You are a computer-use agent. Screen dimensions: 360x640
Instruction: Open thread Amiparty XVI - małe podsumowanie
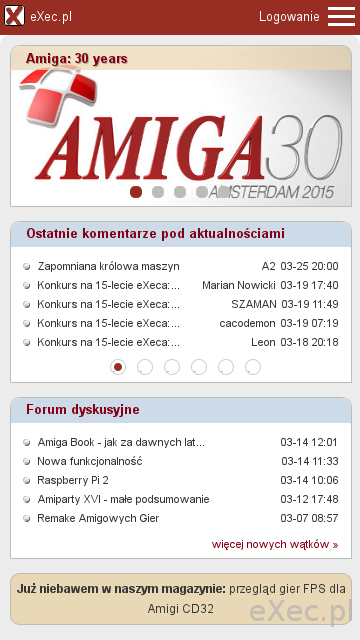[x=123, y=499]
